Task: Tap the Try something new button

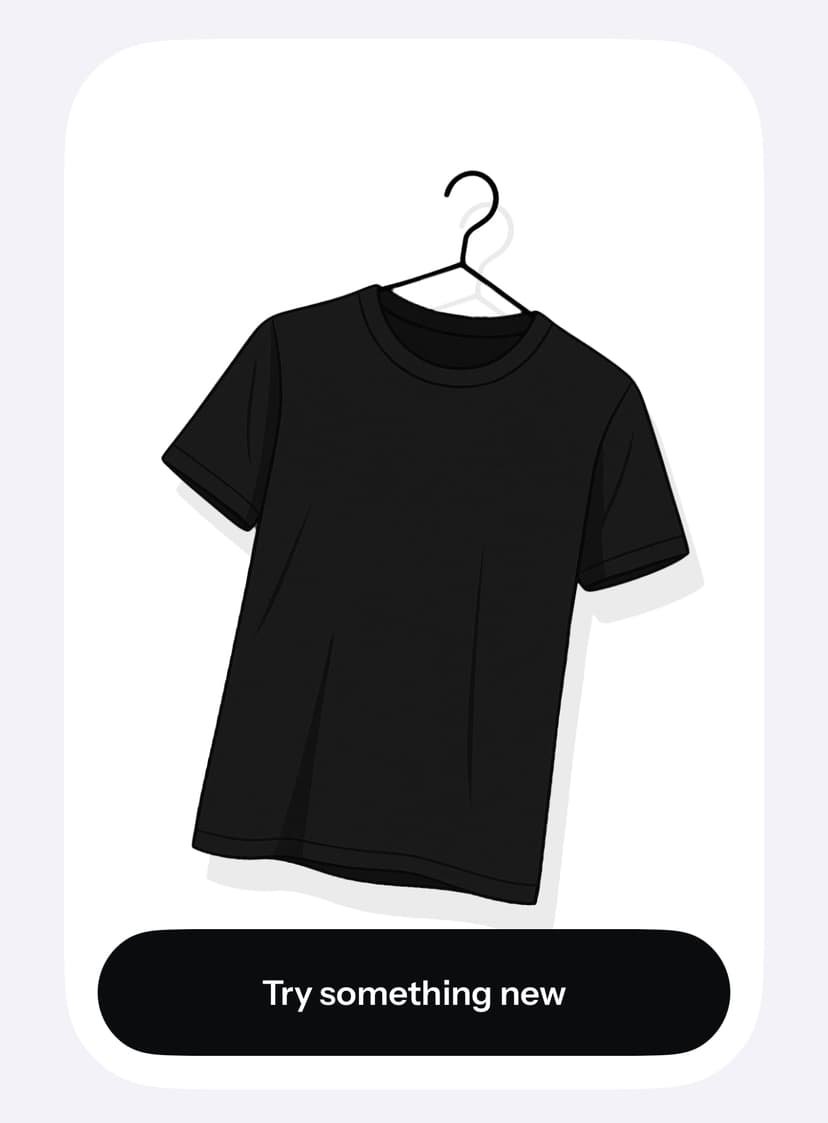Action: coord(414,993)
